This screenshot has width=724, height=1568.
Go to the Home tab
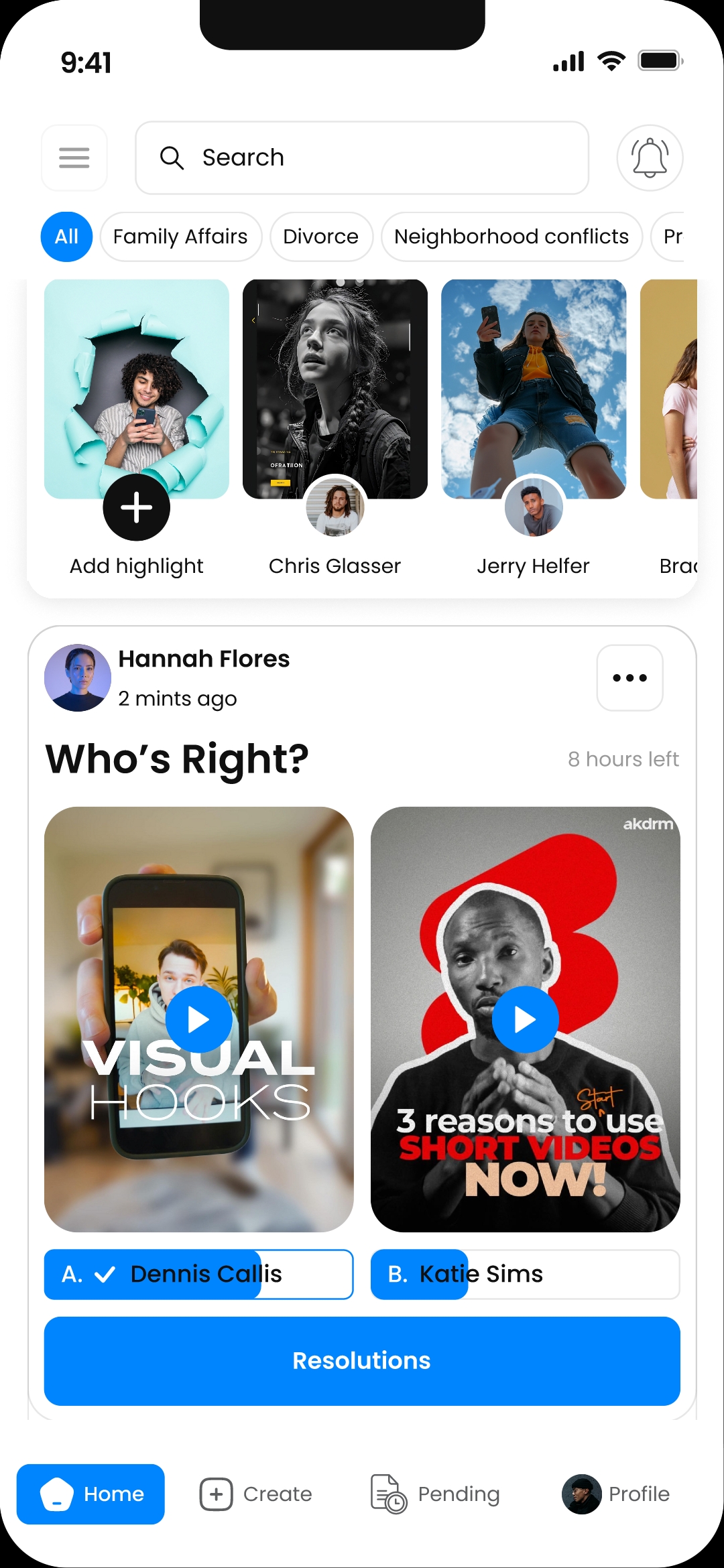click(x=90, y=1494)
